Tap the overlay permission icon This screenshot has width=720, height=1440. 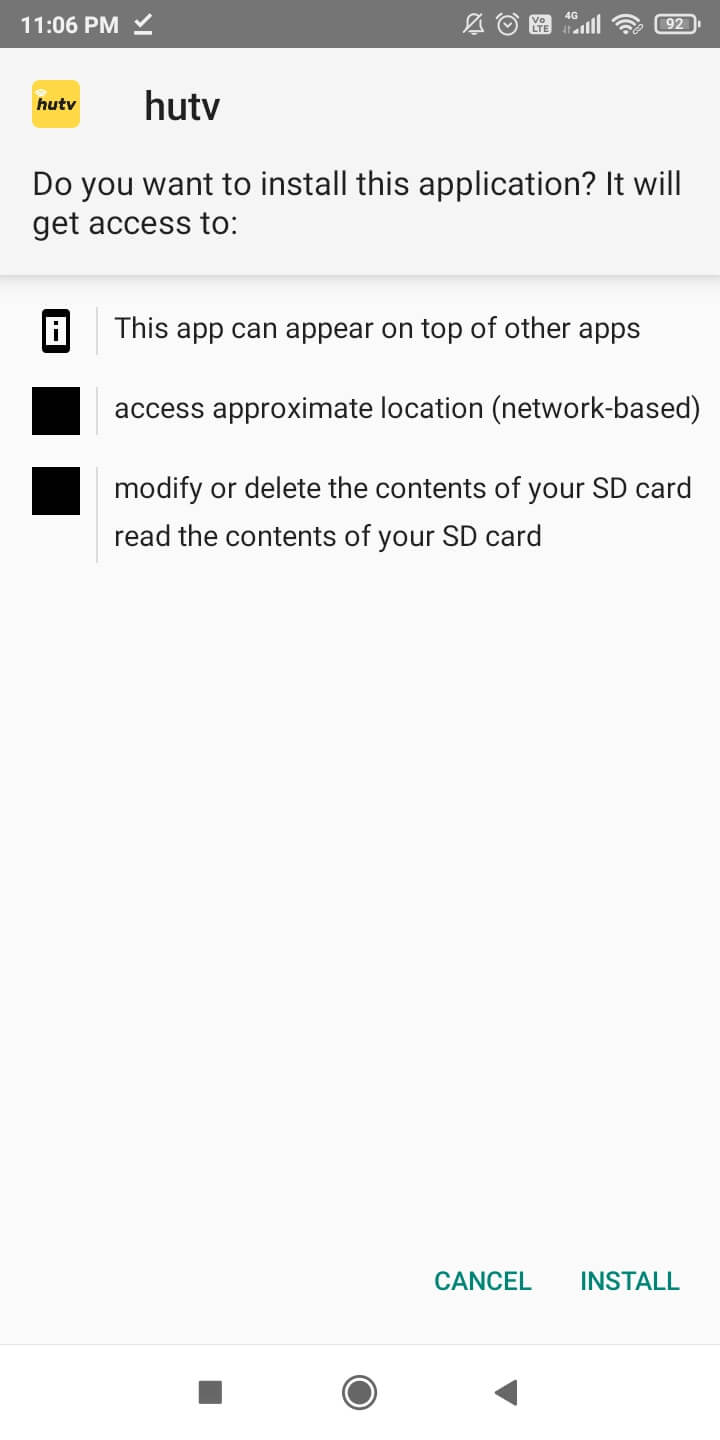click(x=55, y=330)
